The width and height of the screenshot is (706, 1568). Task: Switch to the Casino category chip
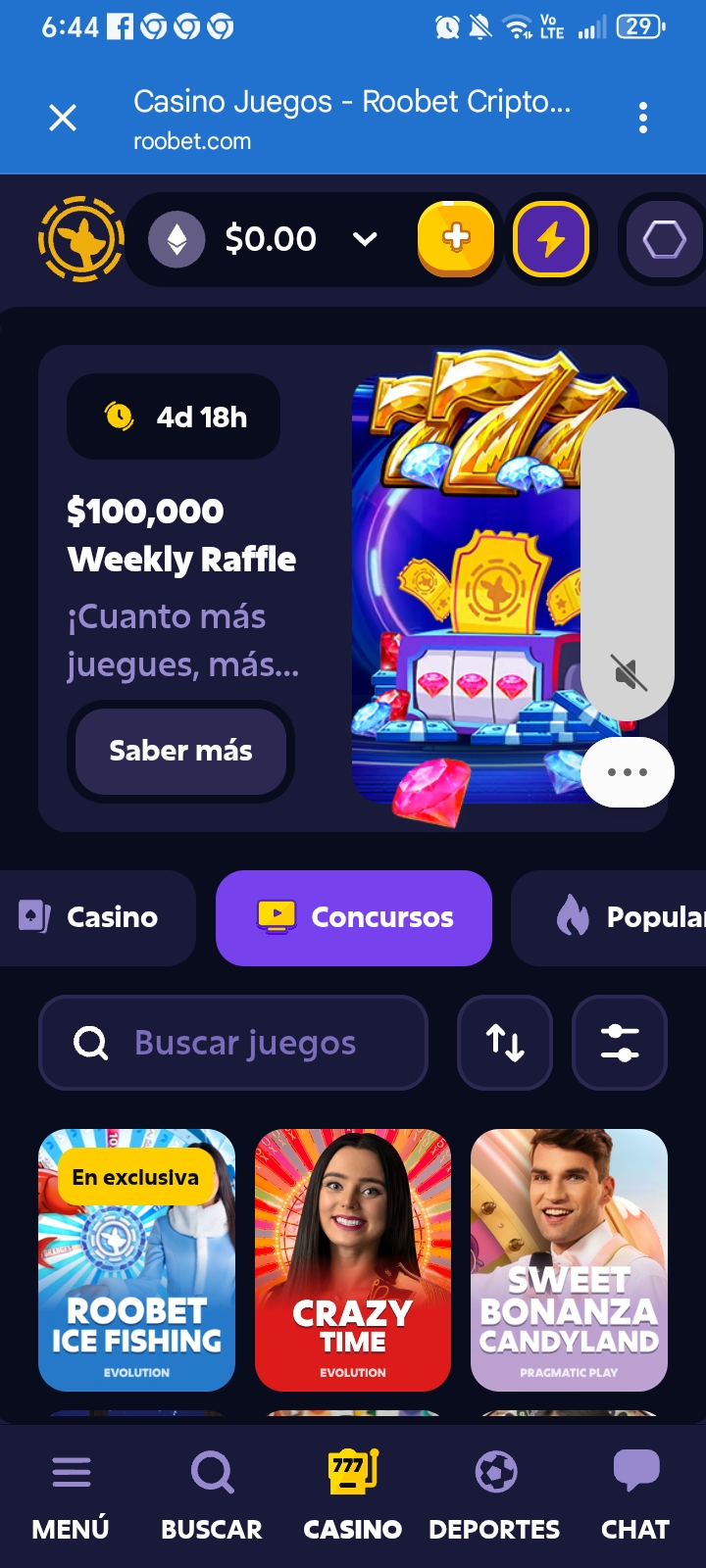tap(96, 917)
